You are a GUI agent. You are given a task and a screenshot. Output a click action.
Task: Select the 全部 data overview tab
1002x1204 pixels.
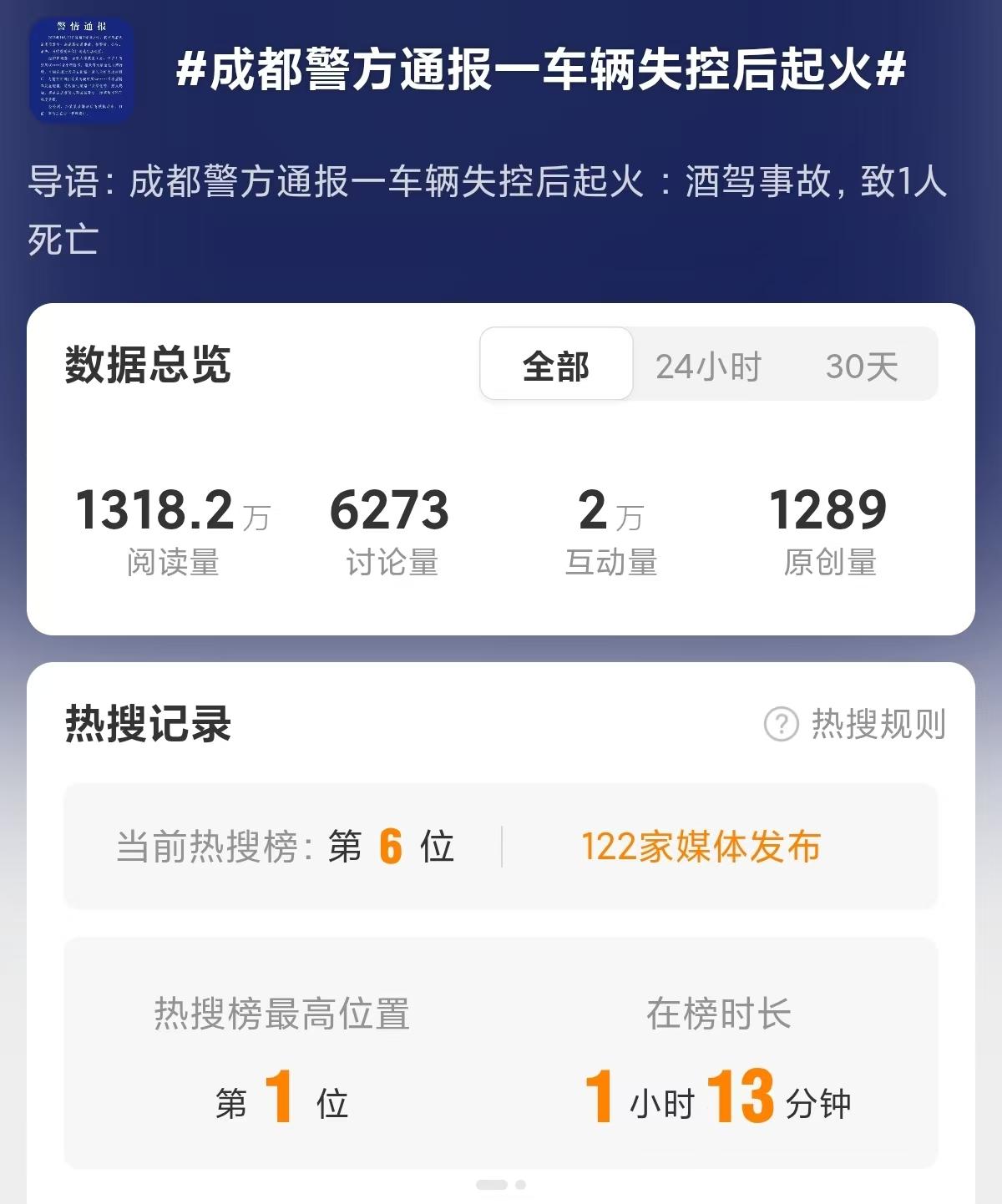556,365
